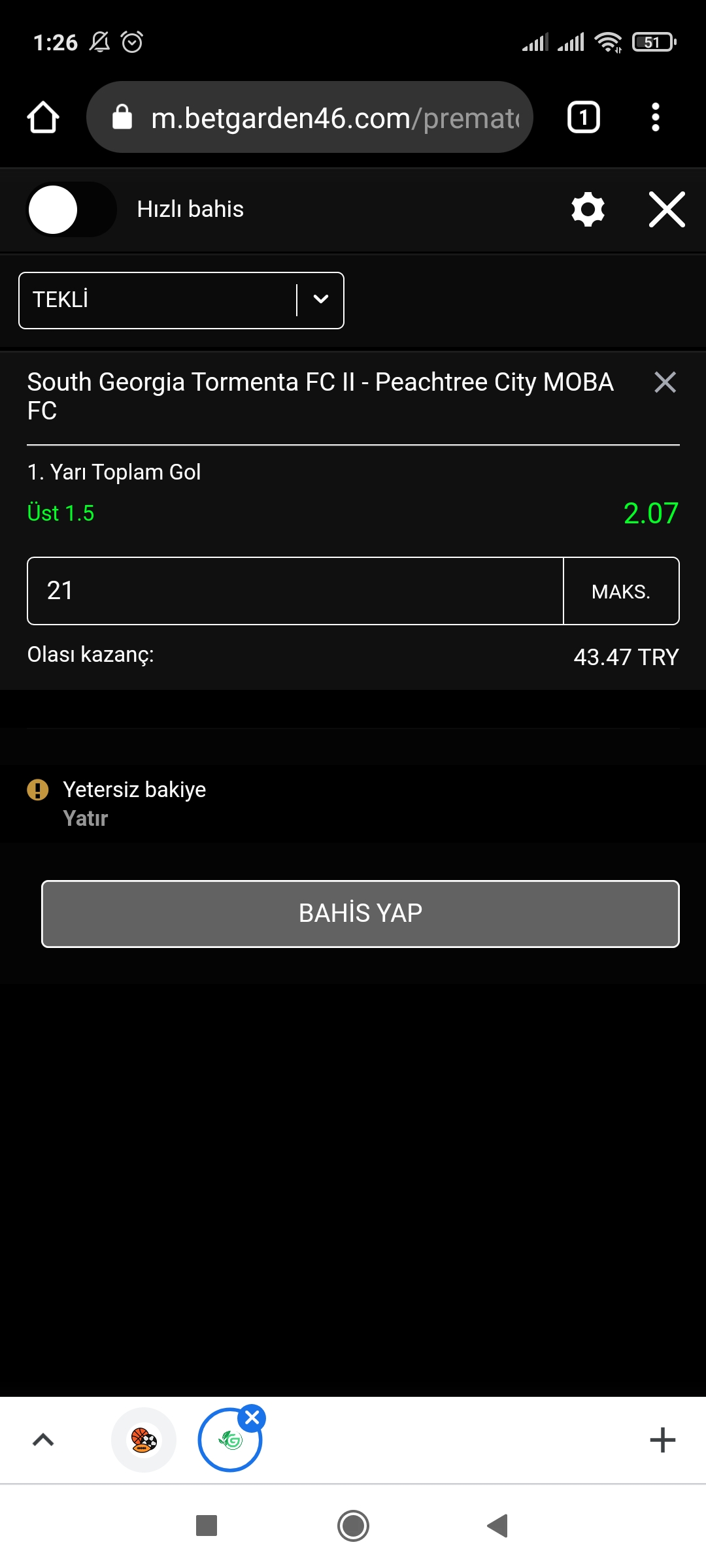Expand the bottom tab strip chevron
This screenshot has width=706, height=1568.
[x=43, y=1439]
